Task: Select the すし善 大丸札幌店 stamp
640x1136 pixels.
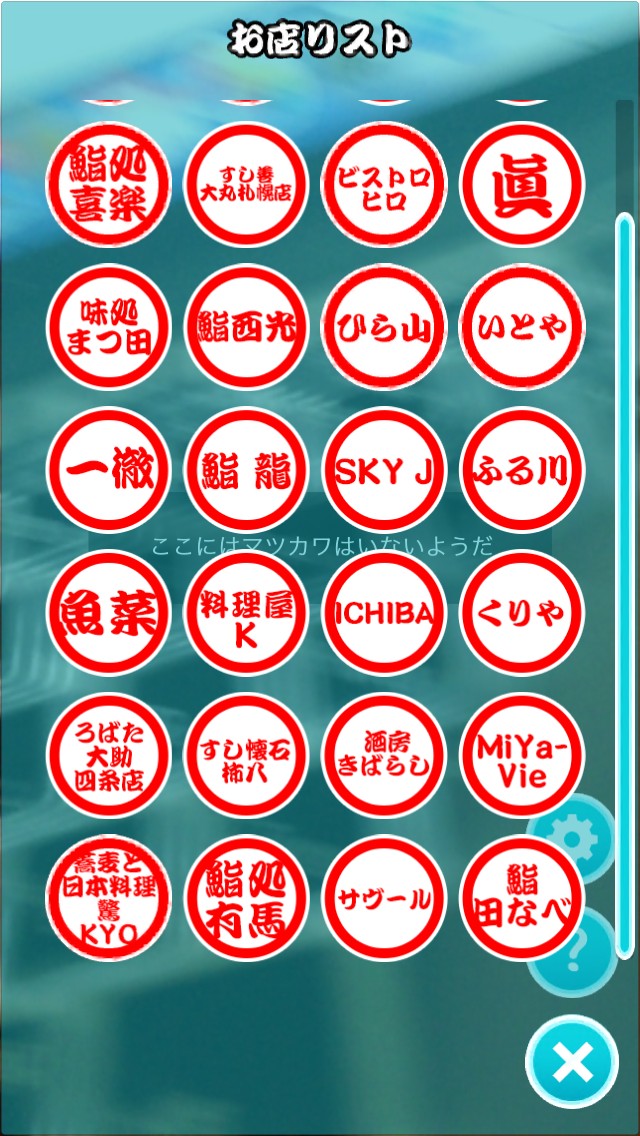Action: [246, 184]
